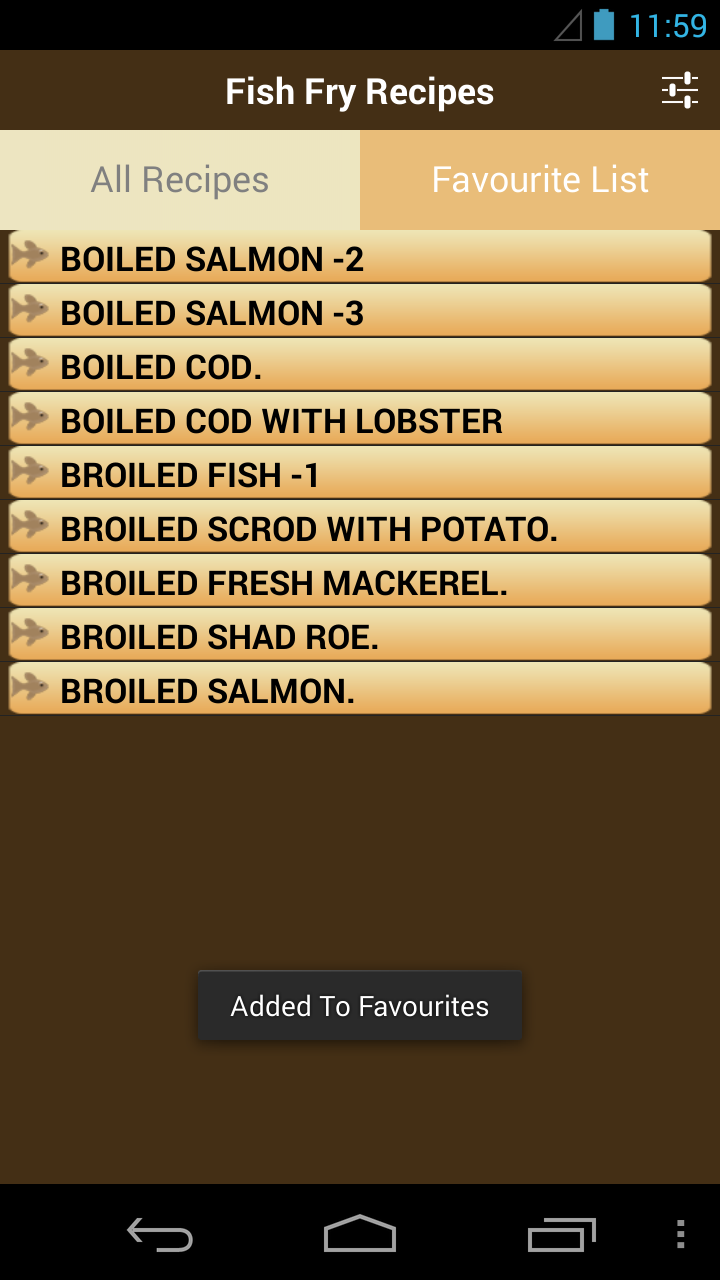Select the Favourite List tab
This screenshot has width=720, height=1280.
[x=540, y=180]
